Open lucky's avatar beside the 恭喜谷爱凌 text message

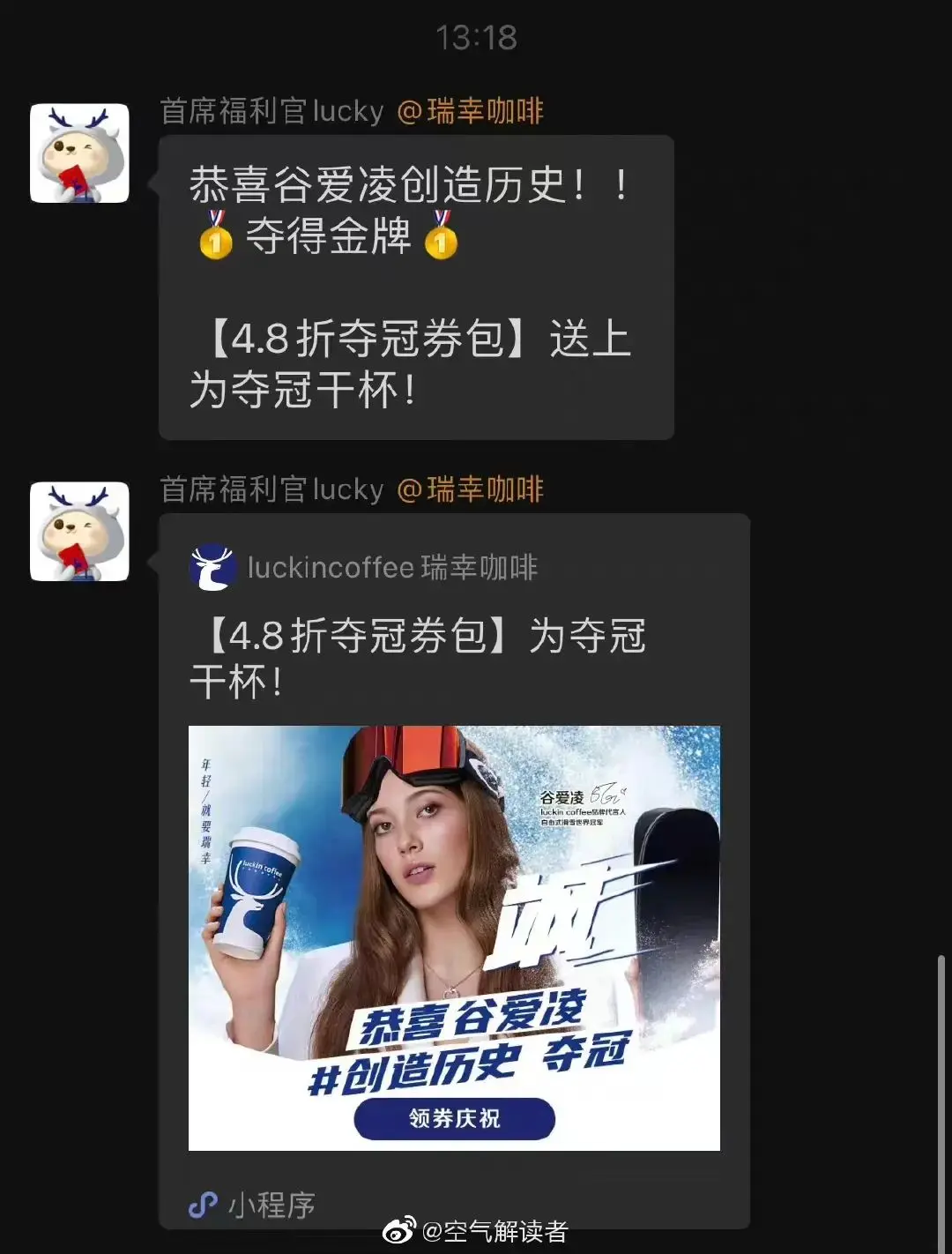(80, 153)
